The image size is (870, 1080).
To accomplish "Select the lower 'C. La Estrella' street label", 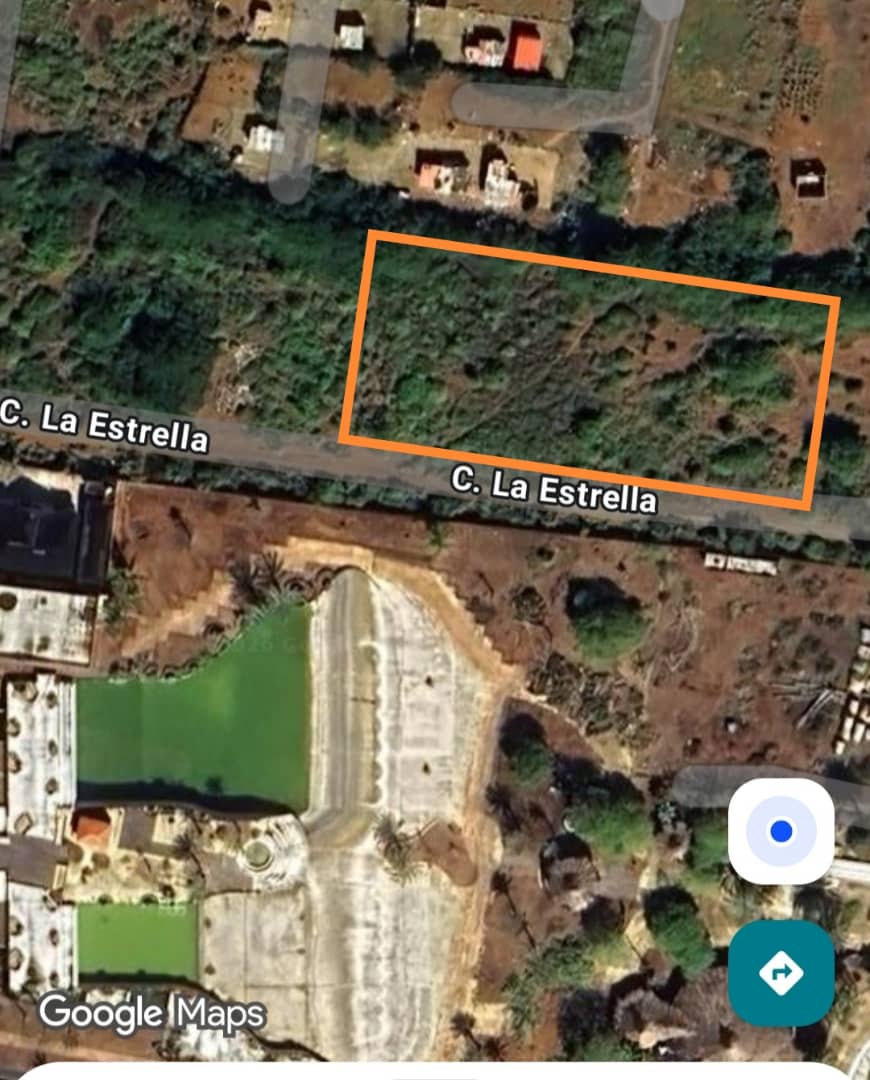I will pos(555,490).
